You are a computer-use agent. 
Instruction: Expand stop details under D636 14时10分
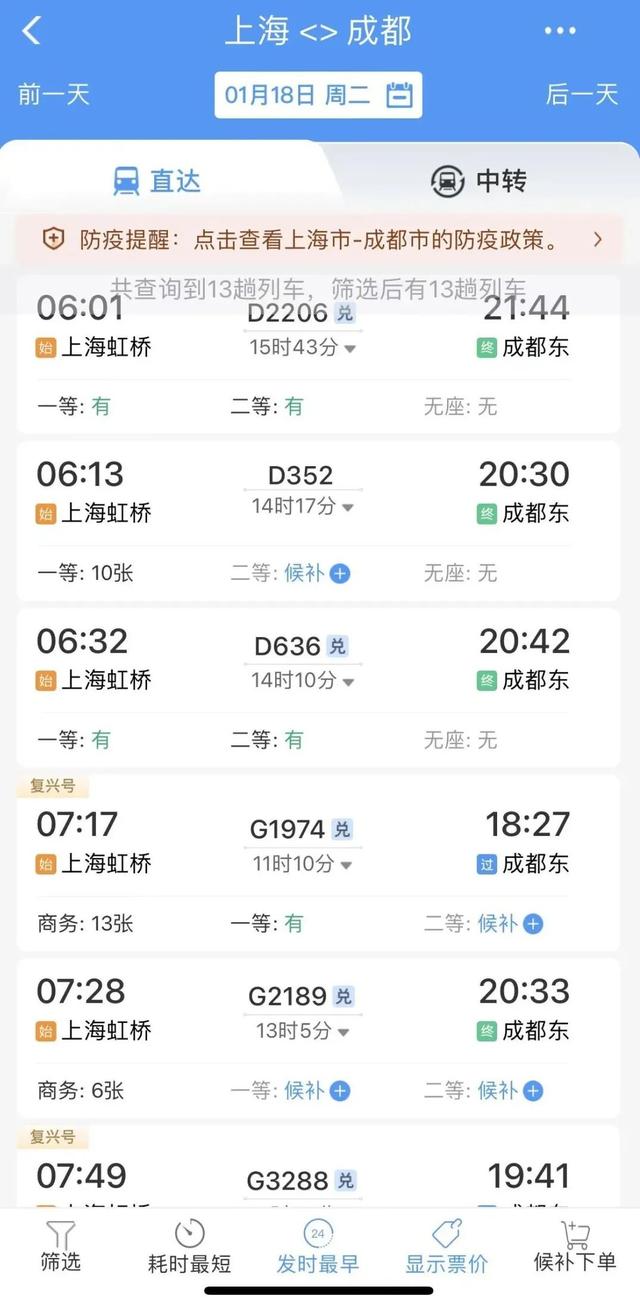(304, 681)
